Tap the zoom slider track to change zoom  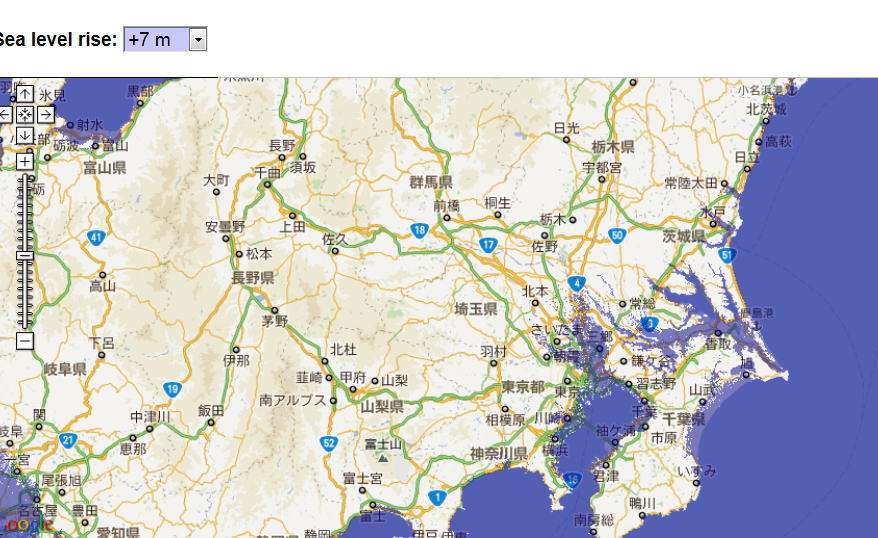click(x=25, y=215)
